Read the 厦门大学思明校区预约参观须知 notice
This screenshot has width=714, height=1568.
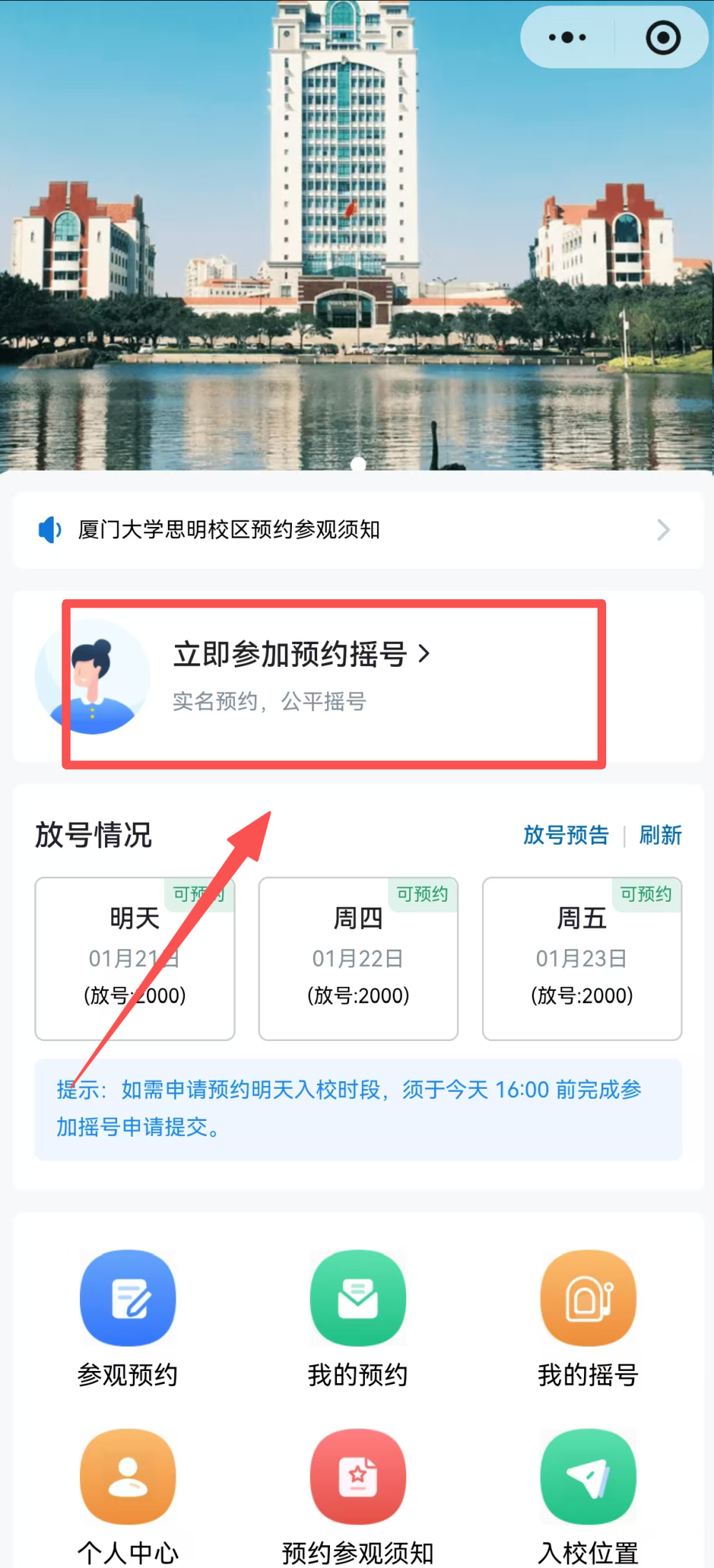click(228, 530)
